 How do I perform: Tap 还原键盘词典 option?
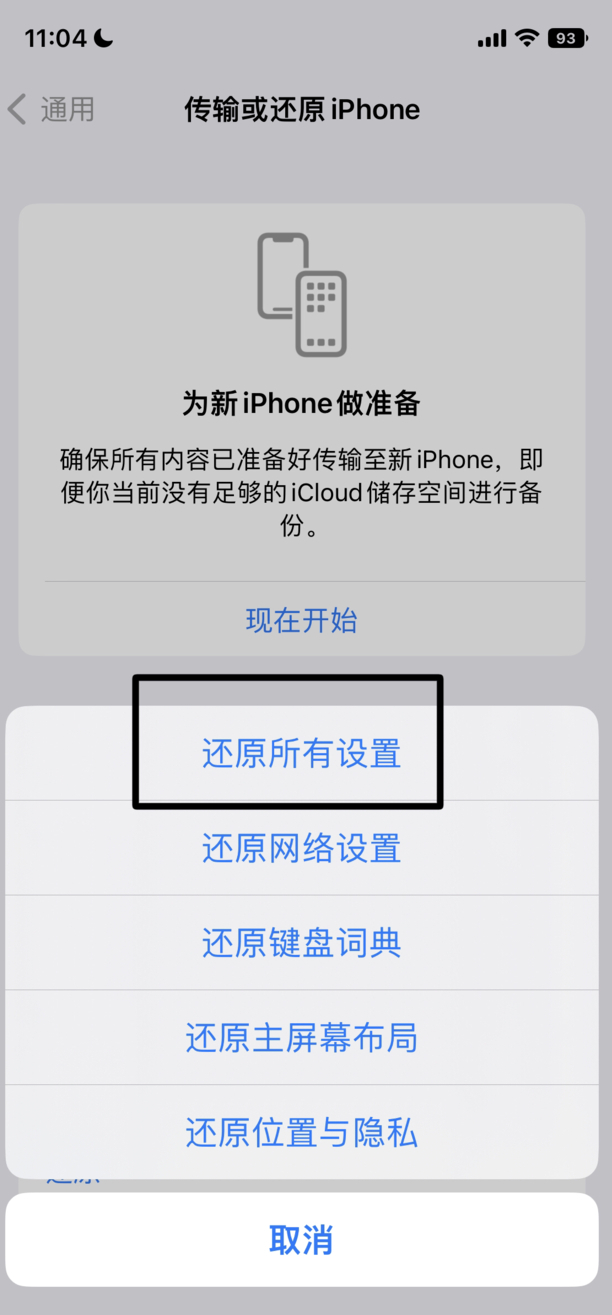point(302,943)
